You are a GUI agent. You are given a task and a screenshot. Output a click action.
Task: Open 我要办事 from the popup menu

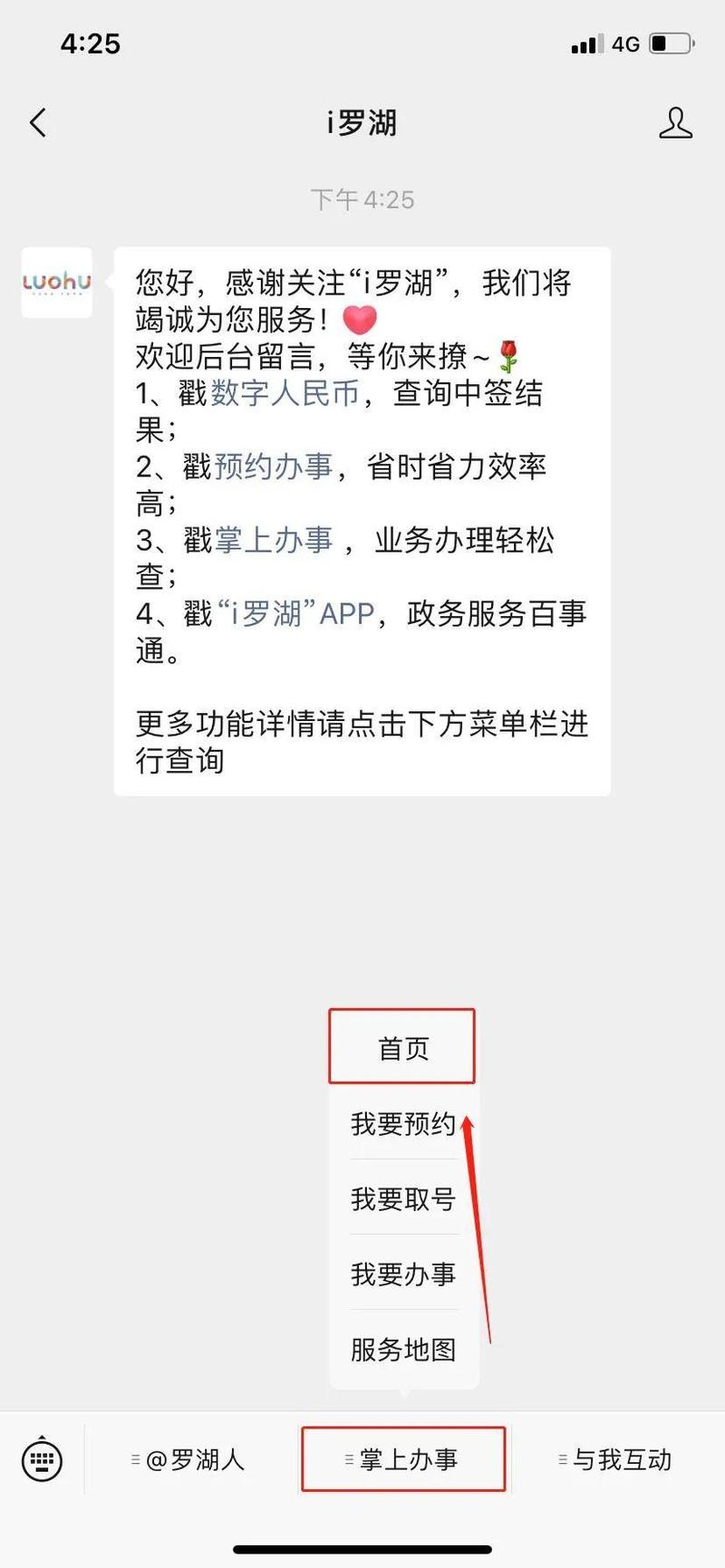402,1274
